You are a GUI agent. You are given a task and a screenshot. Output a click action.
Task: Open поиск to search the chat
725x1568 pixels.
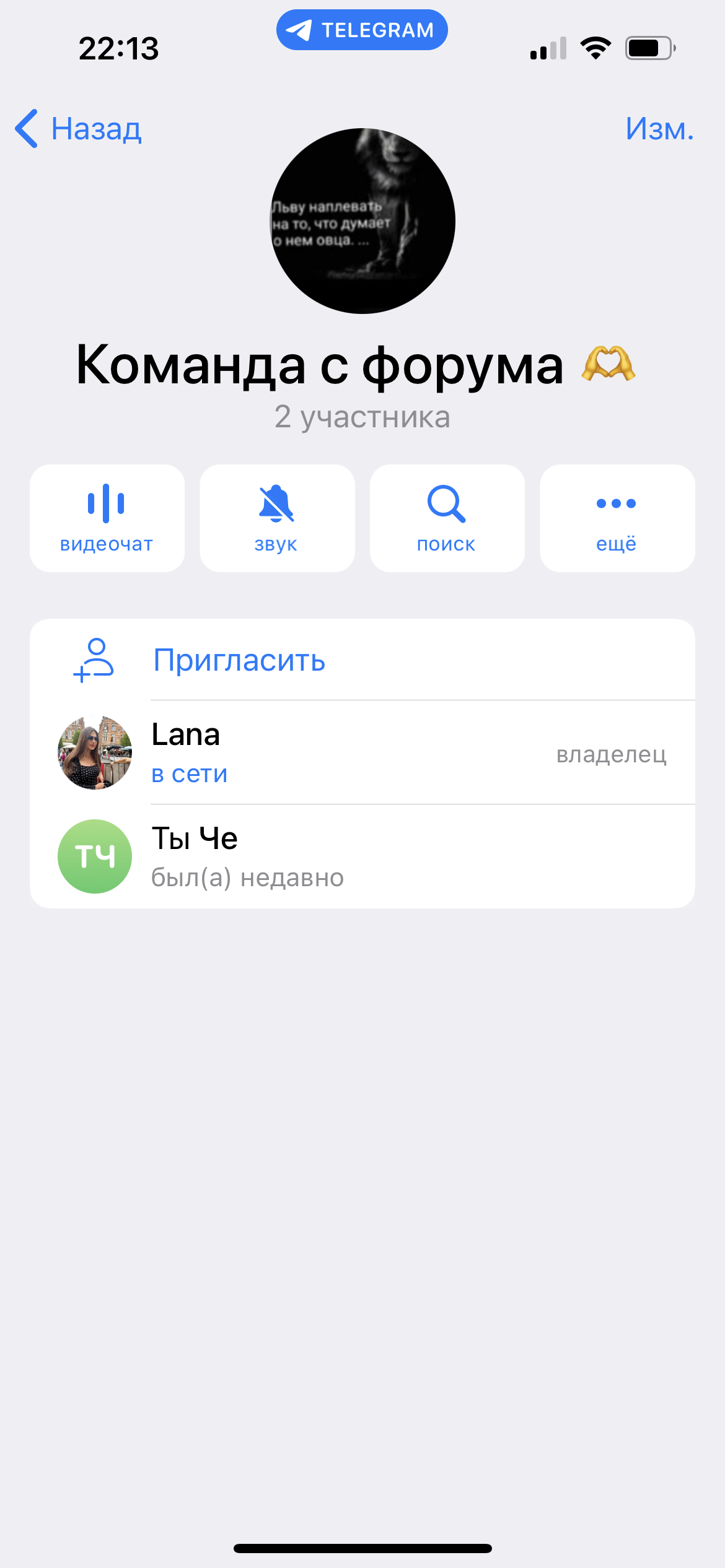click(447, 518)
